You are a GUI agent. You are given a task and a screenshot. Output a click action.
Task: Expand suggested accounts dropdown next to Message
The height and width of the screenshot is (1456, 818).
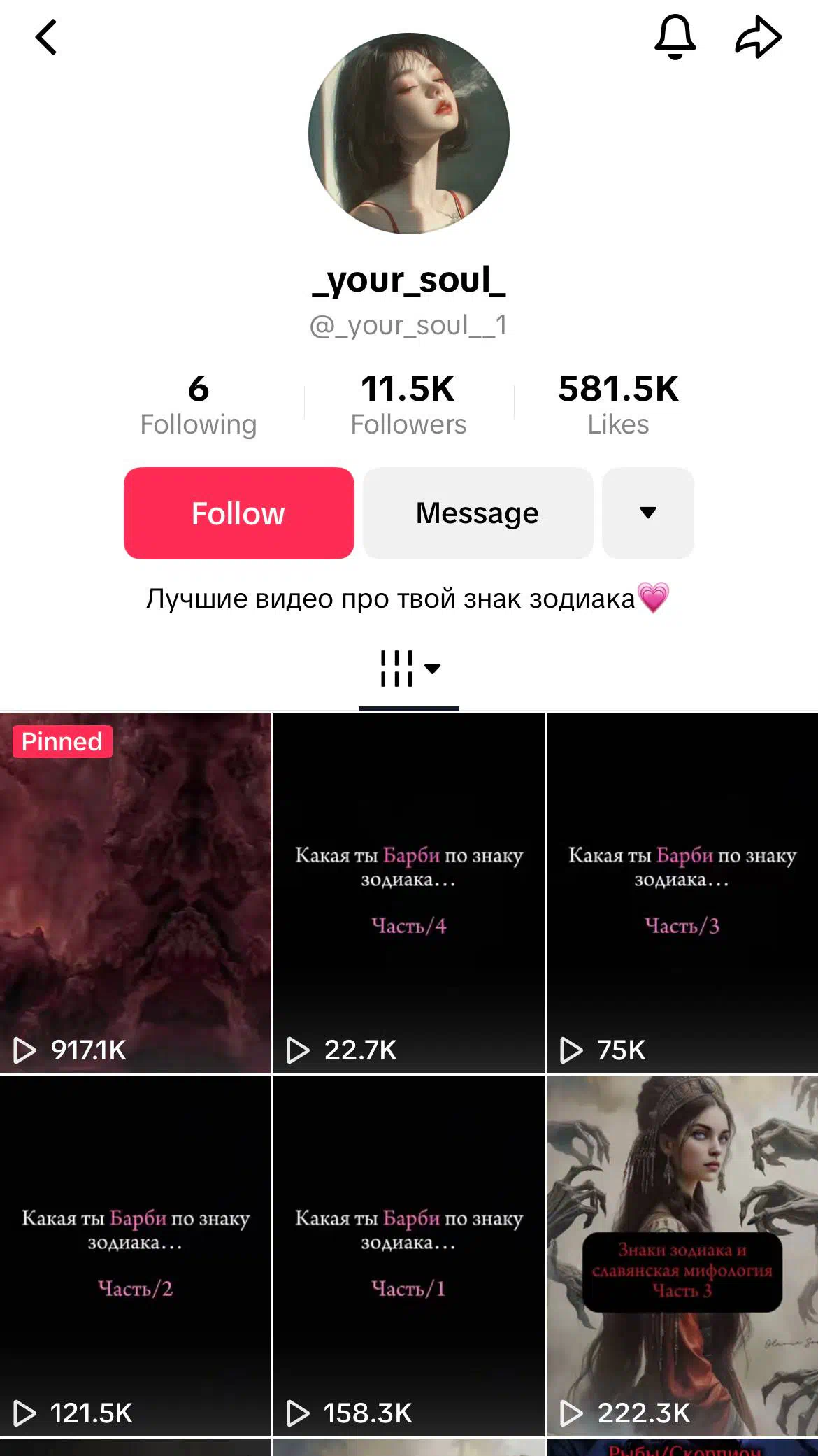(x=648, y=513)
